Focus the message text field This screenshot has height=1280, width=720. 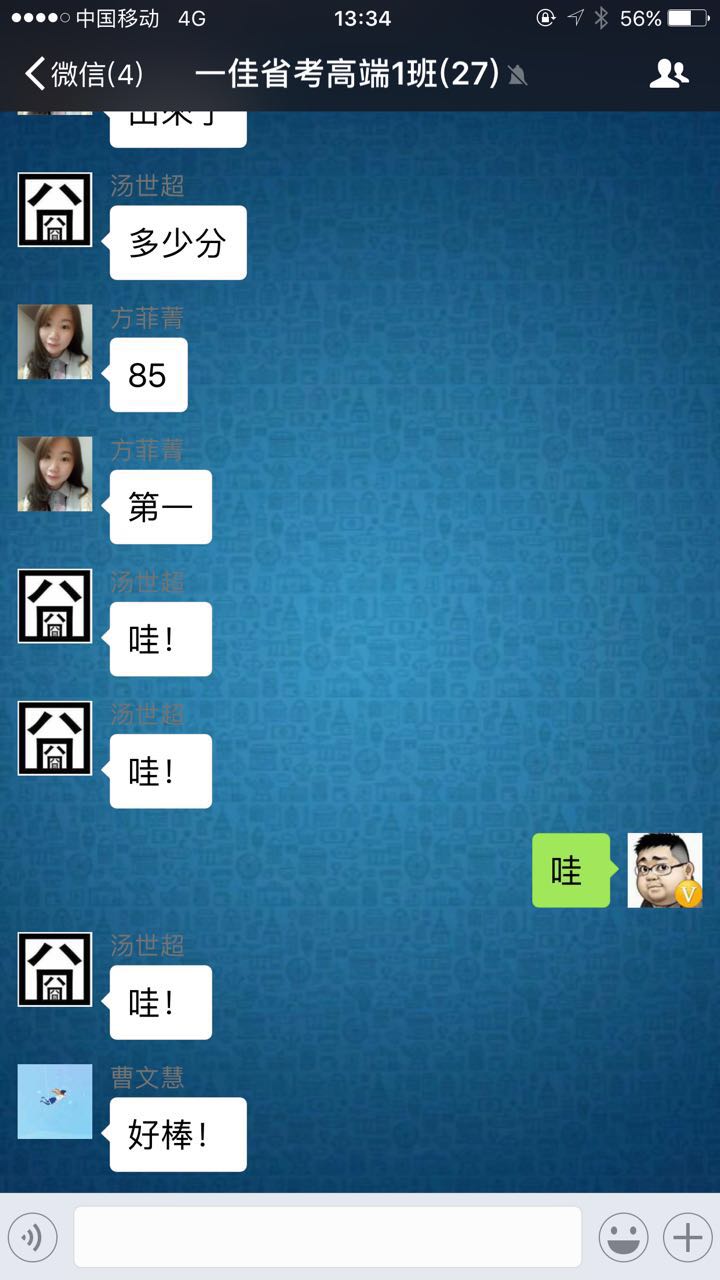327,1237
